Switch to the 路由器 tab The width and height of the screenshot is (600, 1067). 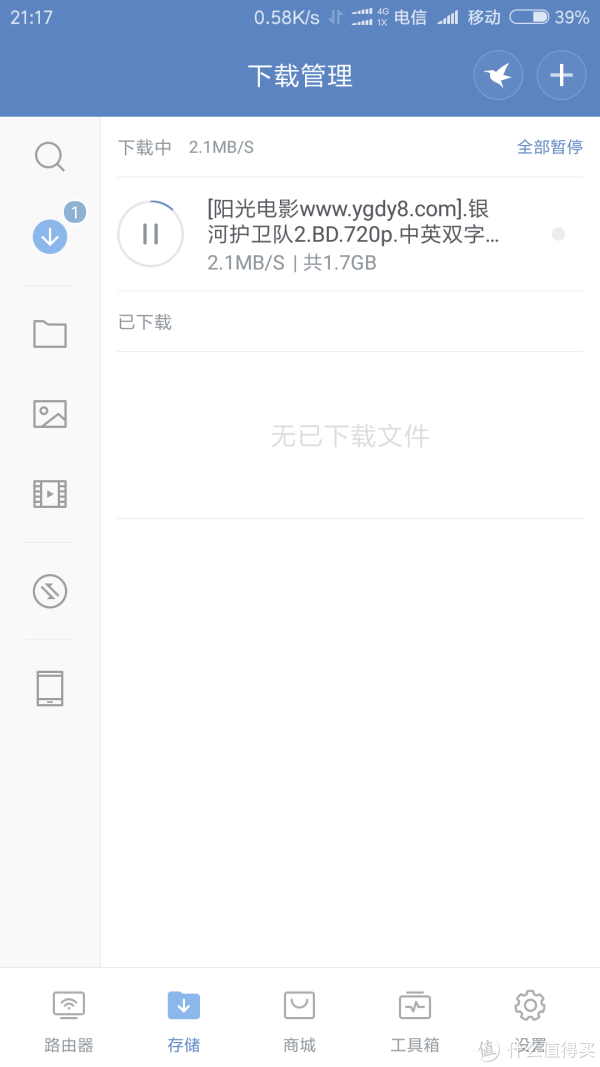(x=69, y=1020)
